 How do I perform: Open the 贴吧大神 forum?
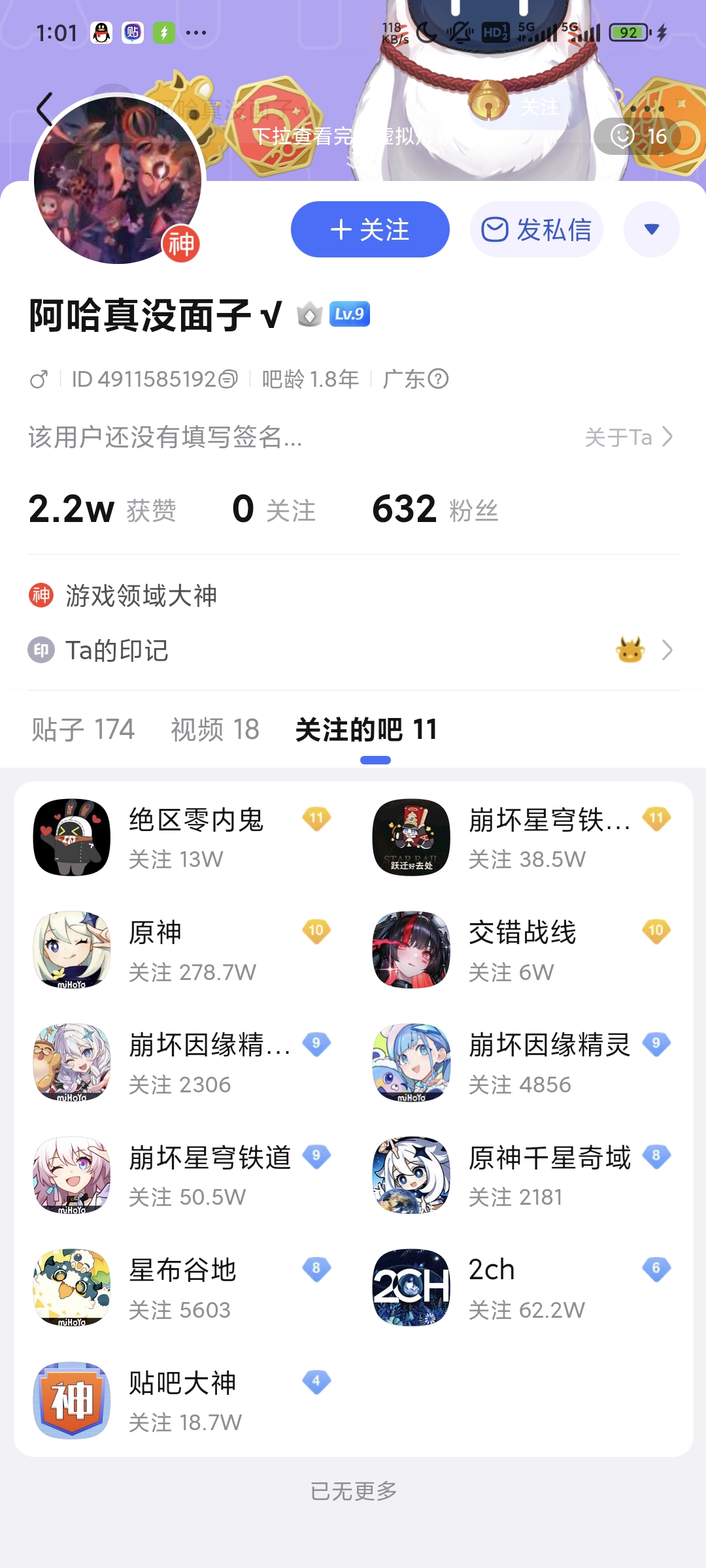[183, 1400]
